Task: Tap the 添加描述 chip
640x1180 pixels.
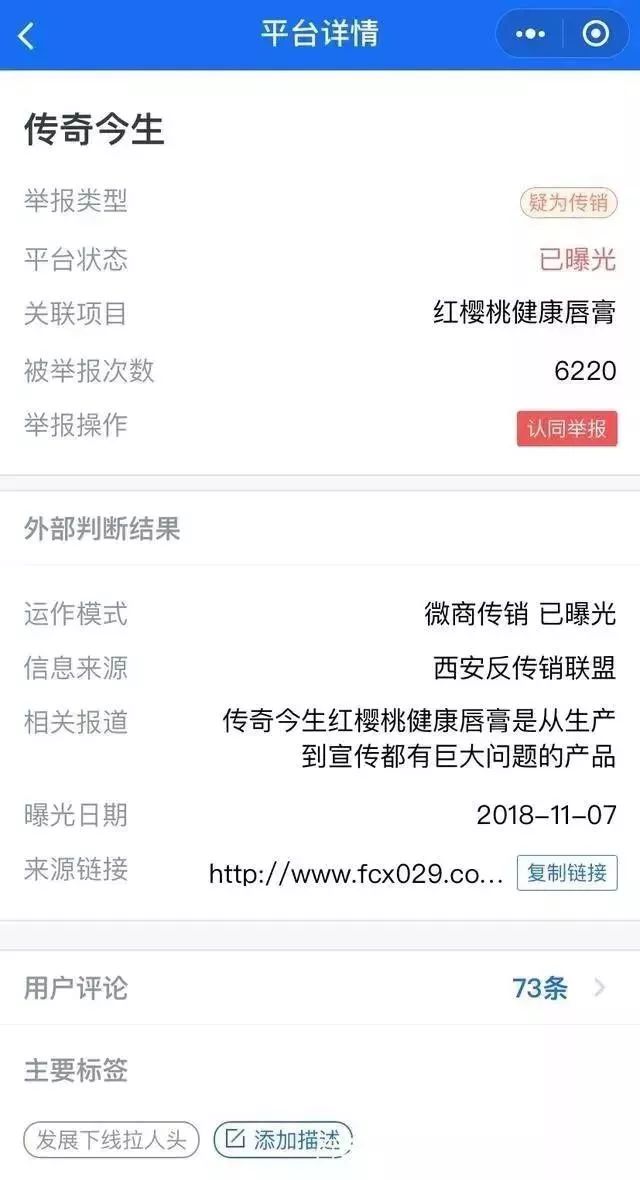Action: (x=284, y=1139)
